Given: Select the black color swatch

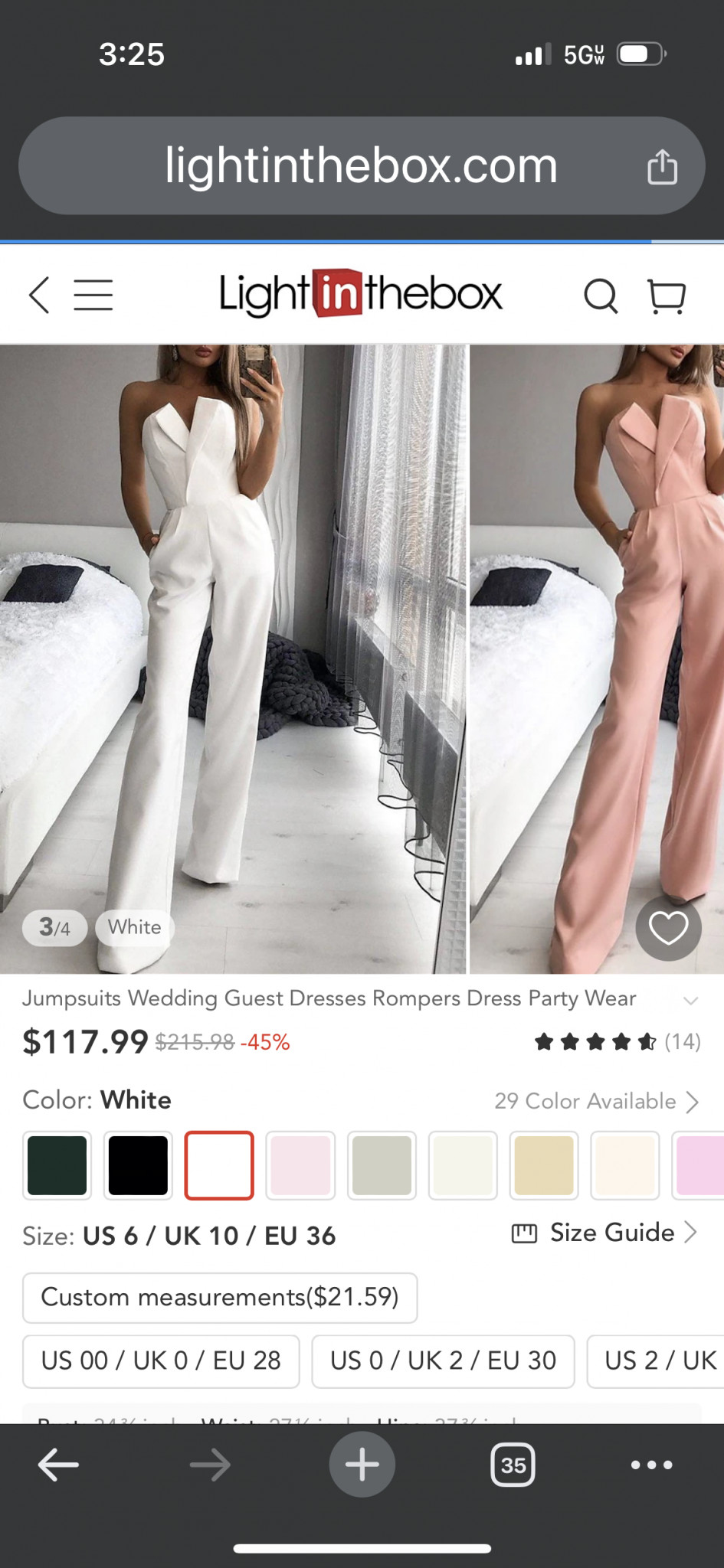Looking at the screenshot, I should [138, 1165].
